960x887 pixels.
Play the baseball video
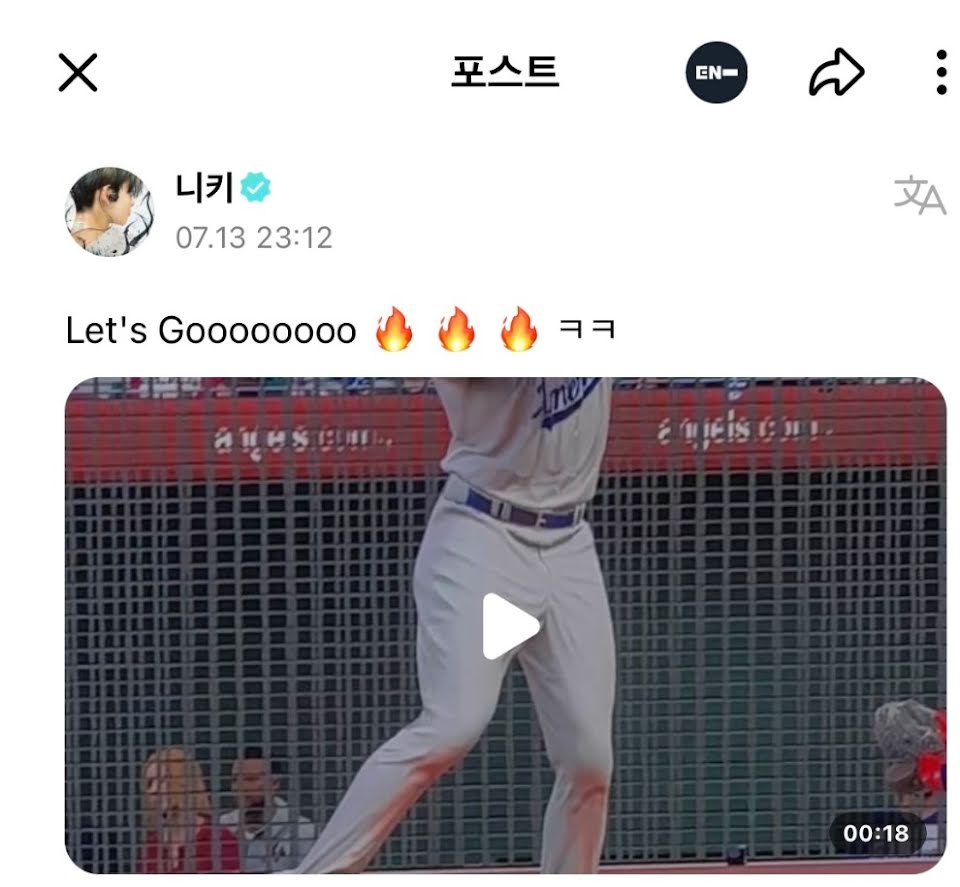pyautogui.click(x=510, y=627)
